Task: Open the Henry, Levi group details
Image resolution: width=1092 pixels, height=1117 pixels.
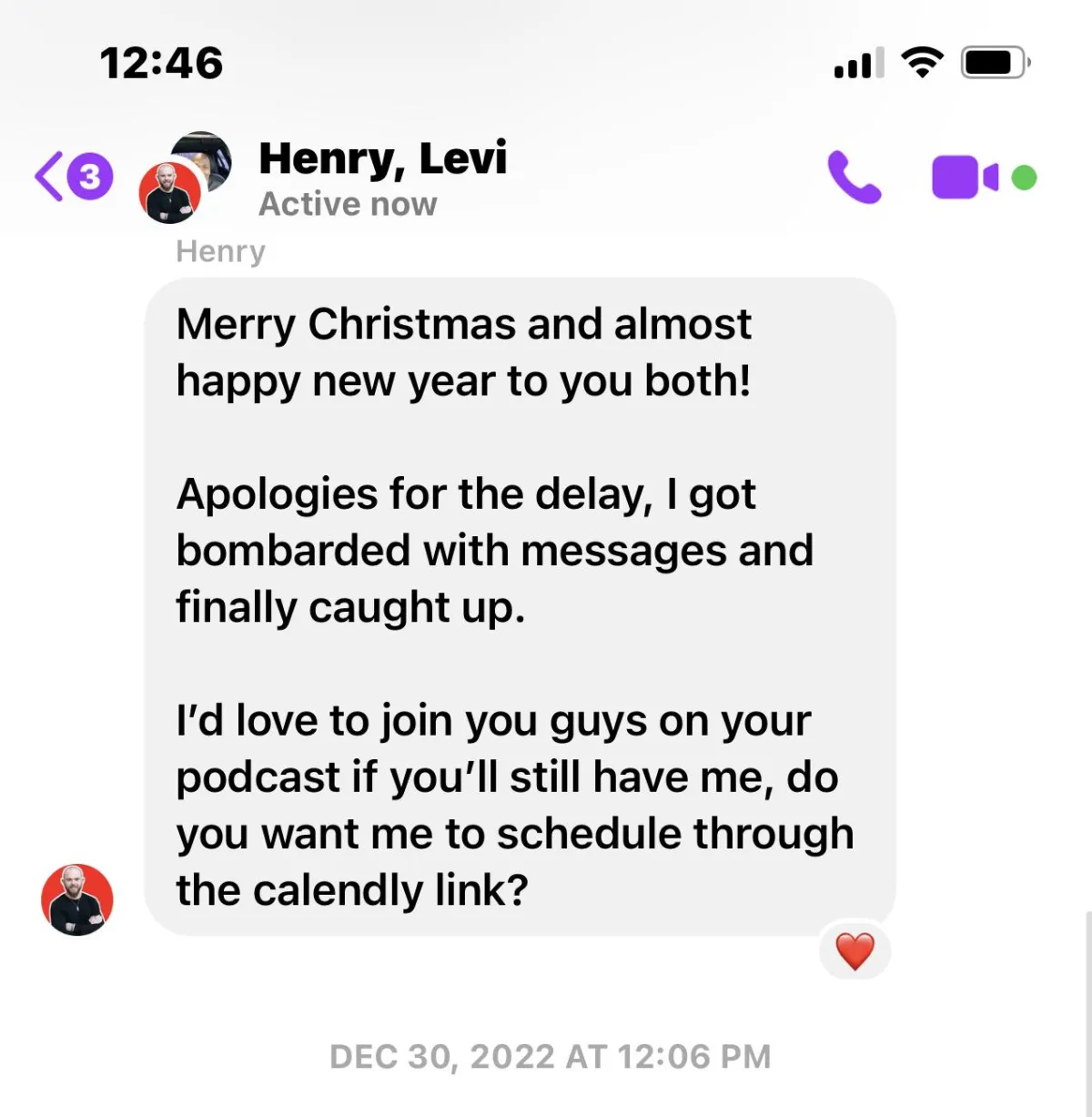Action: pyautogui.click(x=382, y=178)
